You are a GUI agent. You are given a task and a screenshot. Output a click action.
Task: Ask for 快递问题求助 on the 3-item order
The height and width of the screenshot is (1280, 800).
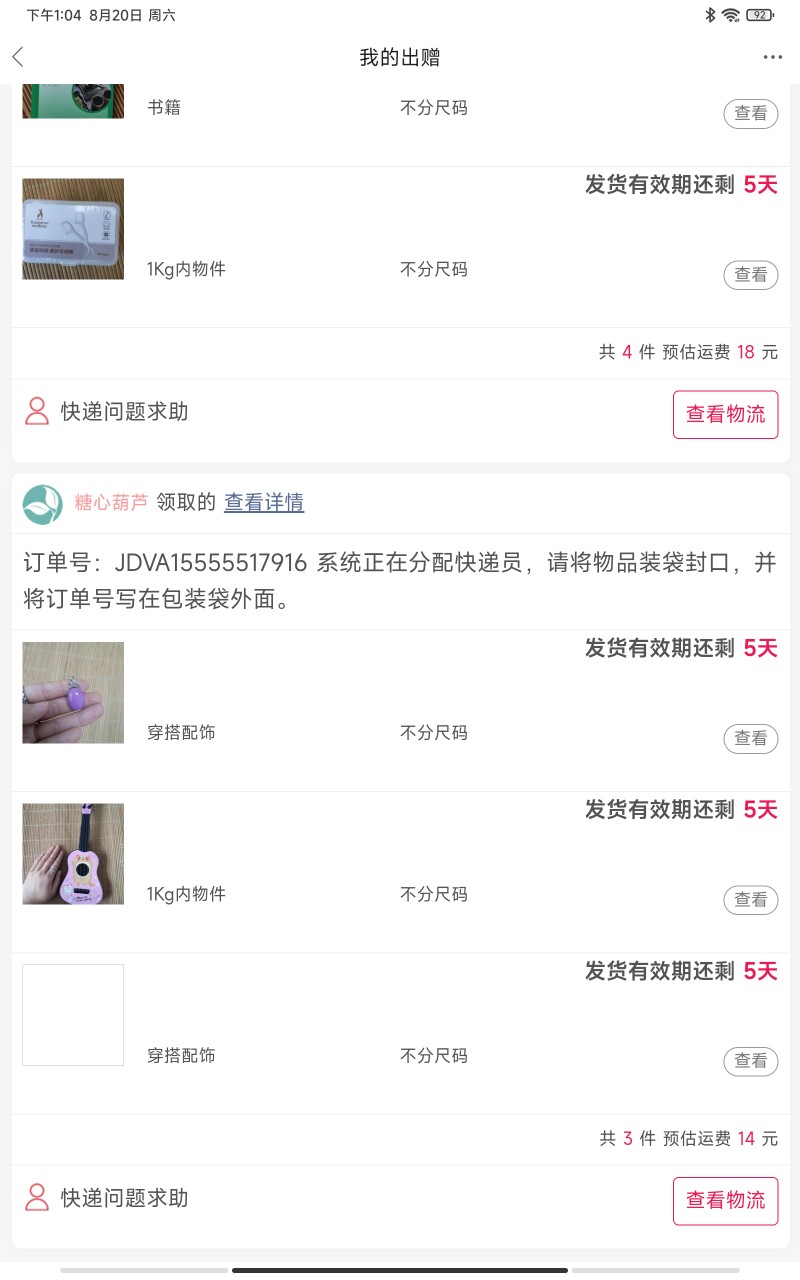[106, 1198]
